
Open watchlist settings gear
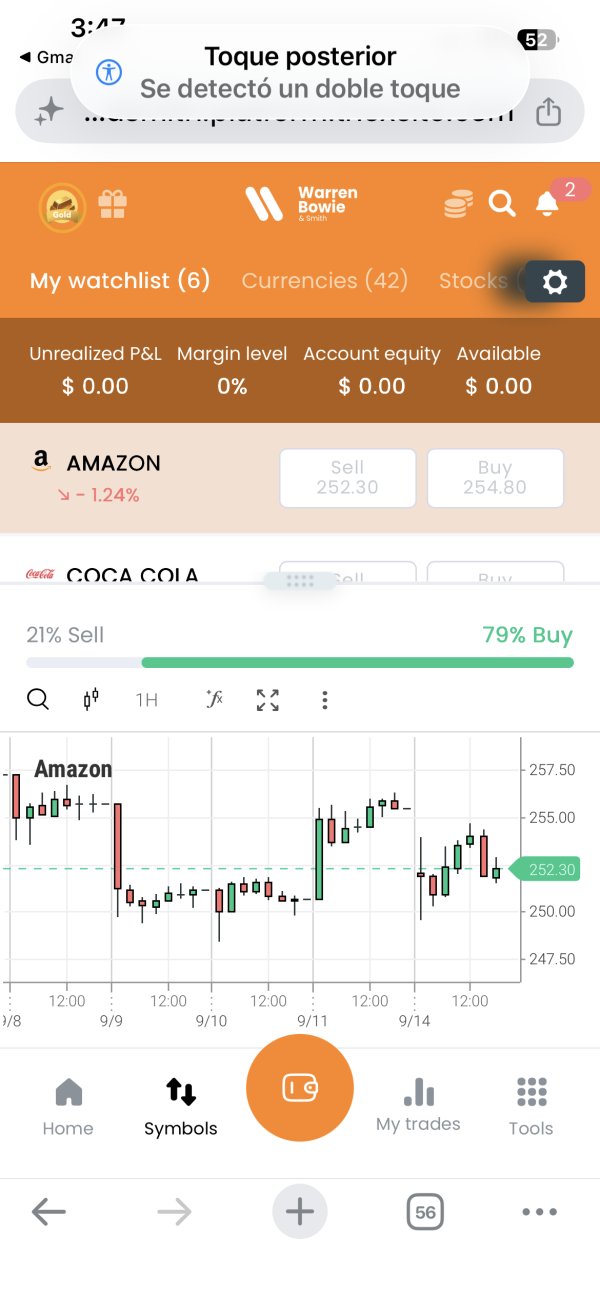[554, 282]
